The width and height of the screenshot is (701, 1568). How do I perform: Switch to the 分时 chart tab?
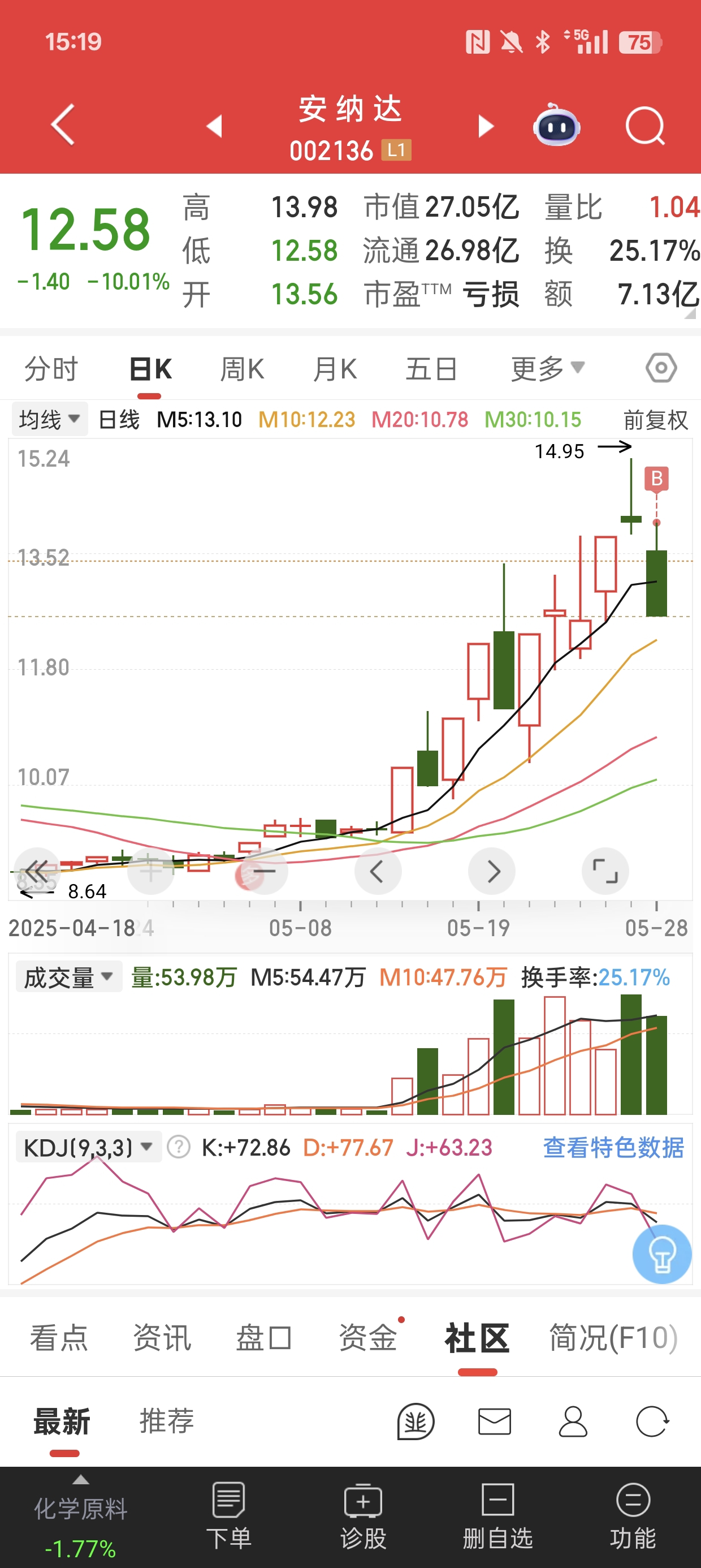[x=51, y=369]
